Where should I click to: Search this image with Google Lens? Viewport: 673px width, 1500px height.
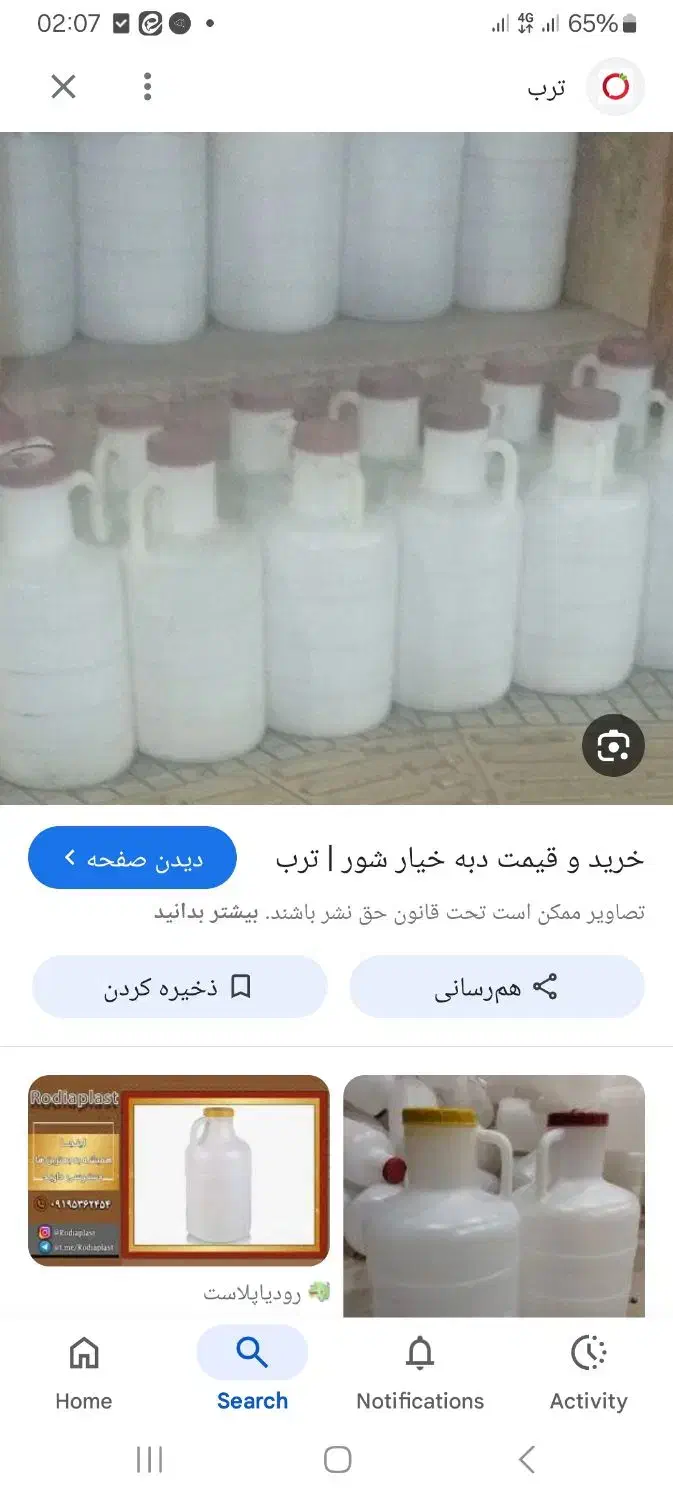[x=613, y=745]
